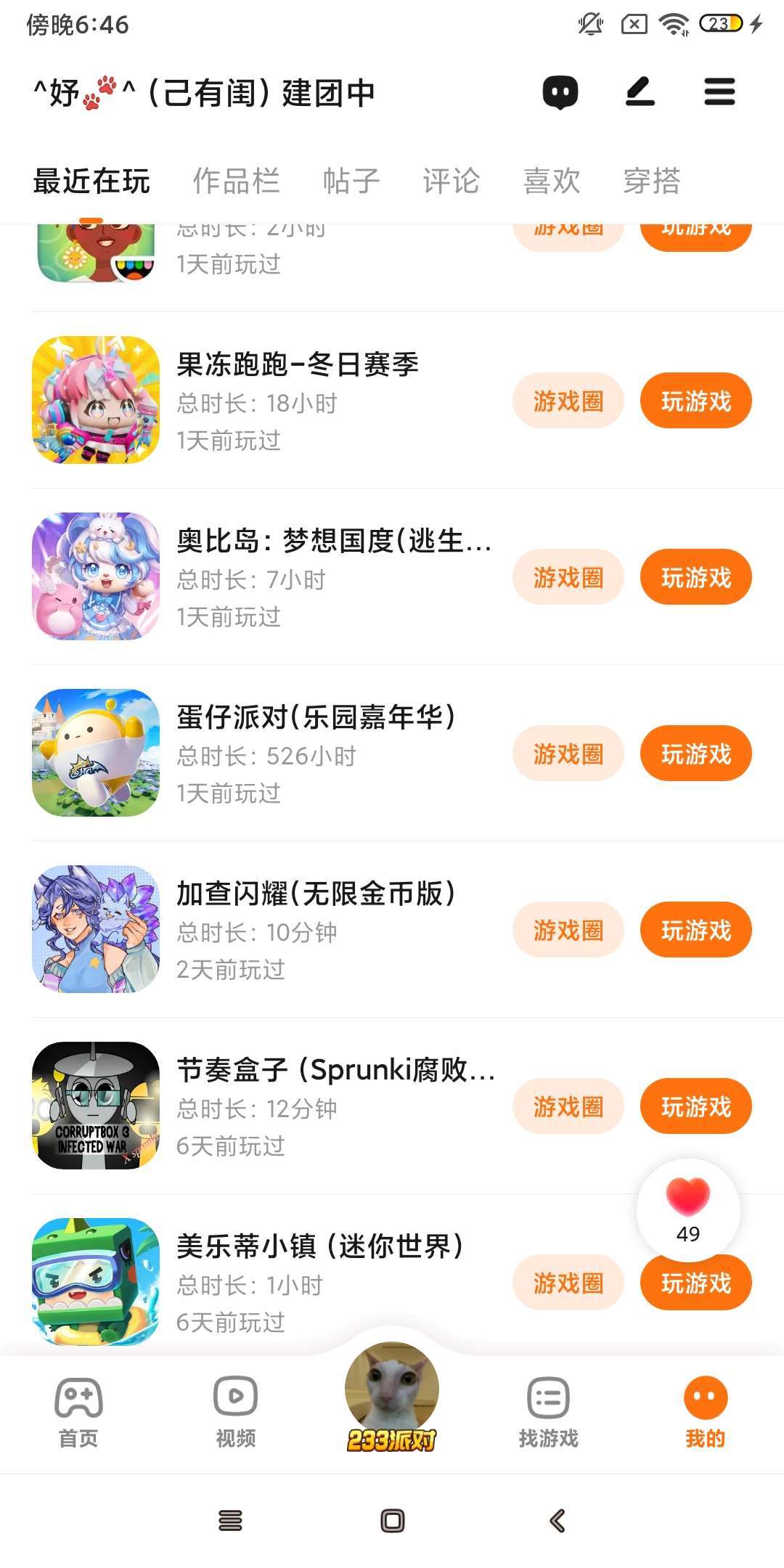Open the 评论 tab
The width and height of the screenshot is (784, 1568).
click(x=451, y=181)
